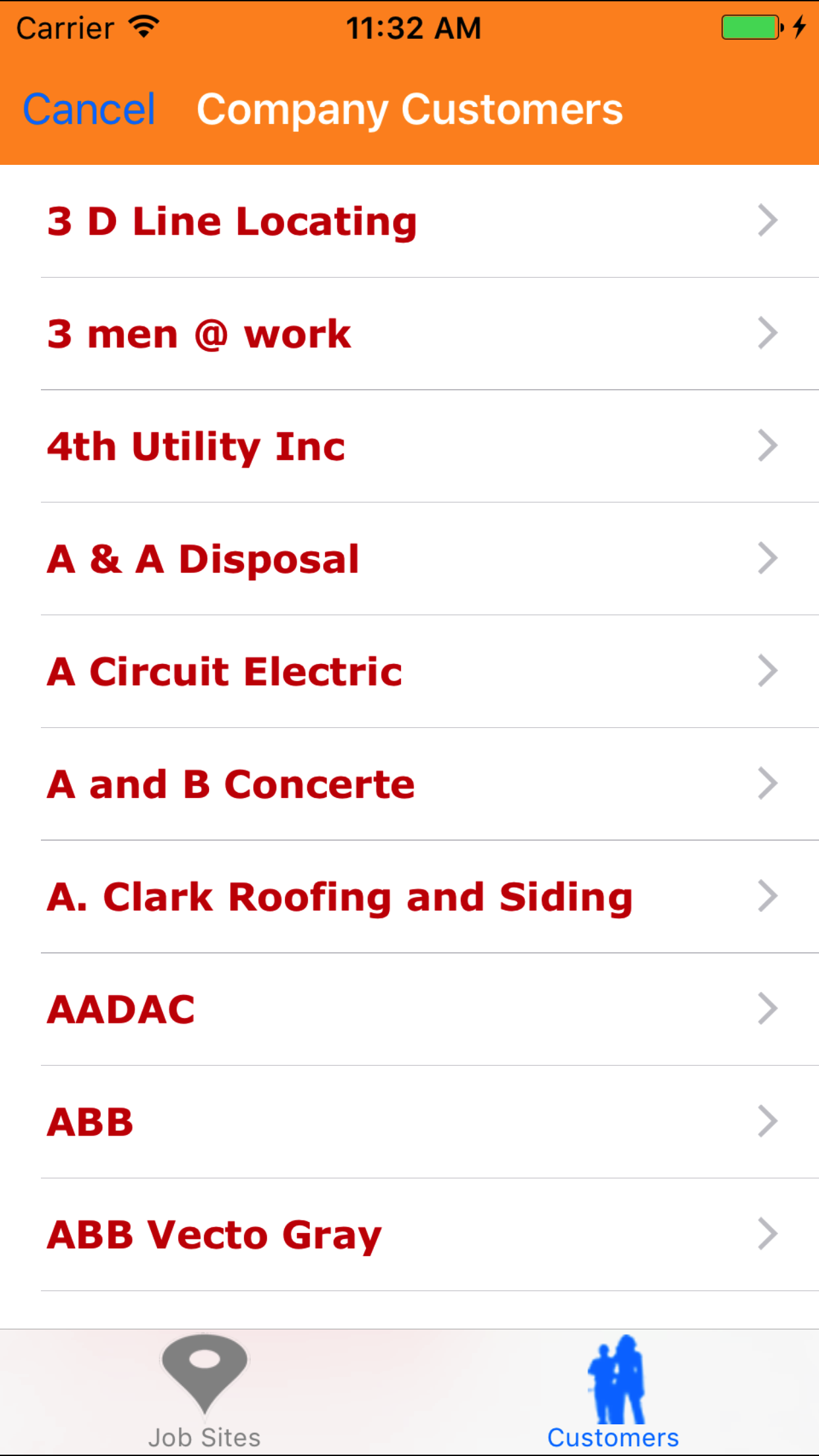
Task: Open the AADAC customer row
Action: pos(409,1009)
